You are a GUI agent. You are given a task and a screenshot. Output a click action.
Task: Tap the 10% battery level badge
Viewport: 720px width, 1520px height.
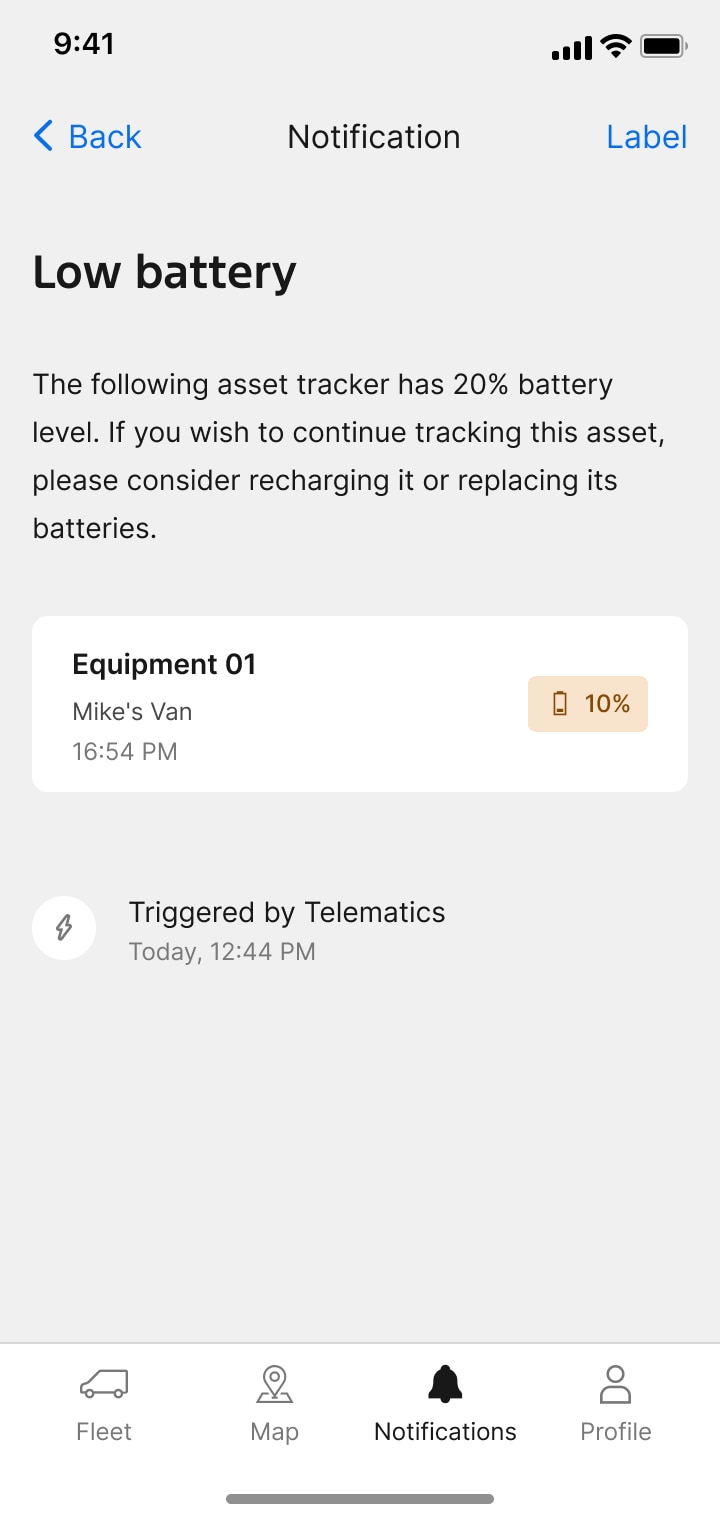pyautogui.click(x=587, y=703)
